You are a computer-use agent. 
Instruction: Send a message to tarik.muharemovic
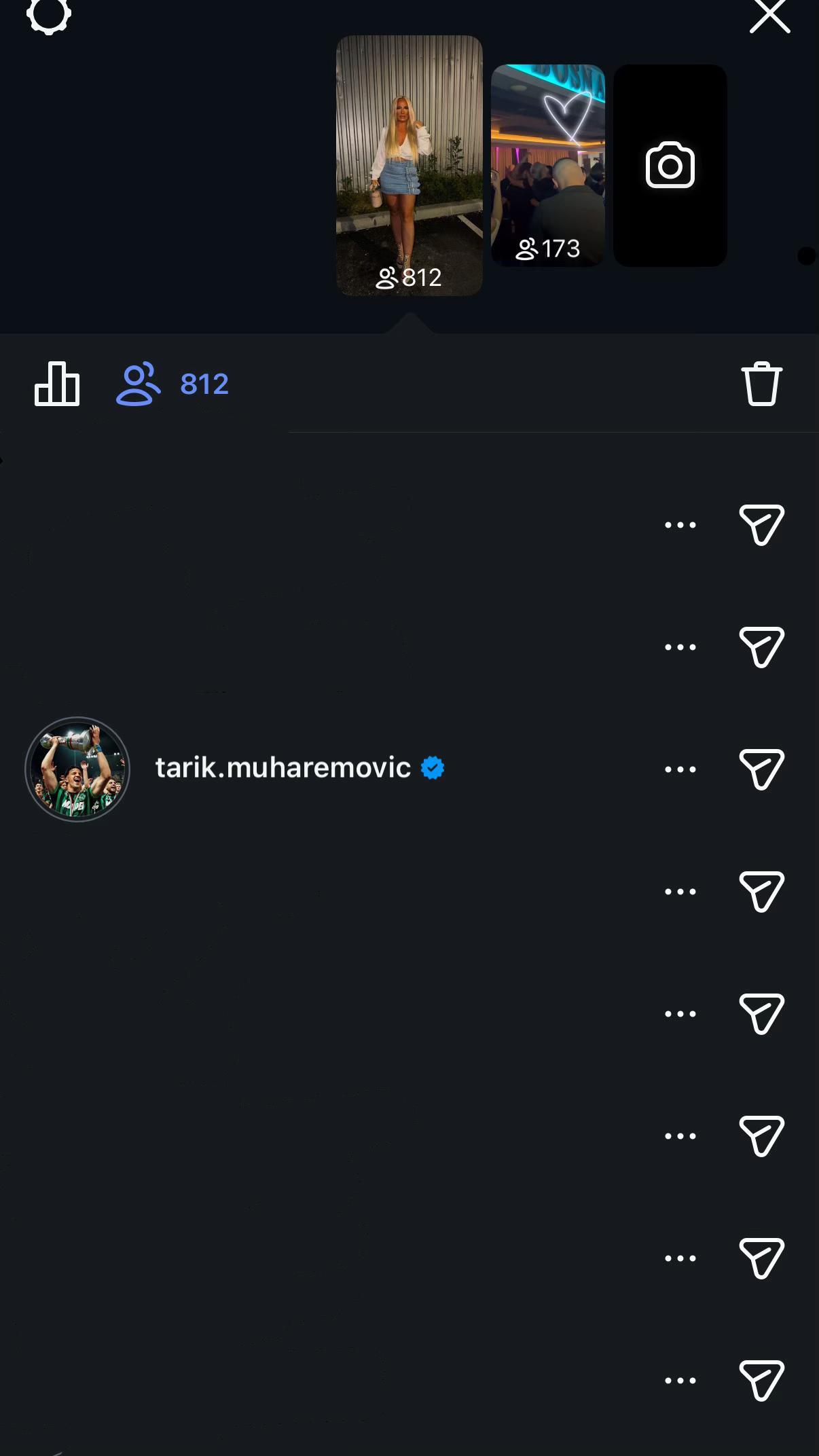click(761, 769)
